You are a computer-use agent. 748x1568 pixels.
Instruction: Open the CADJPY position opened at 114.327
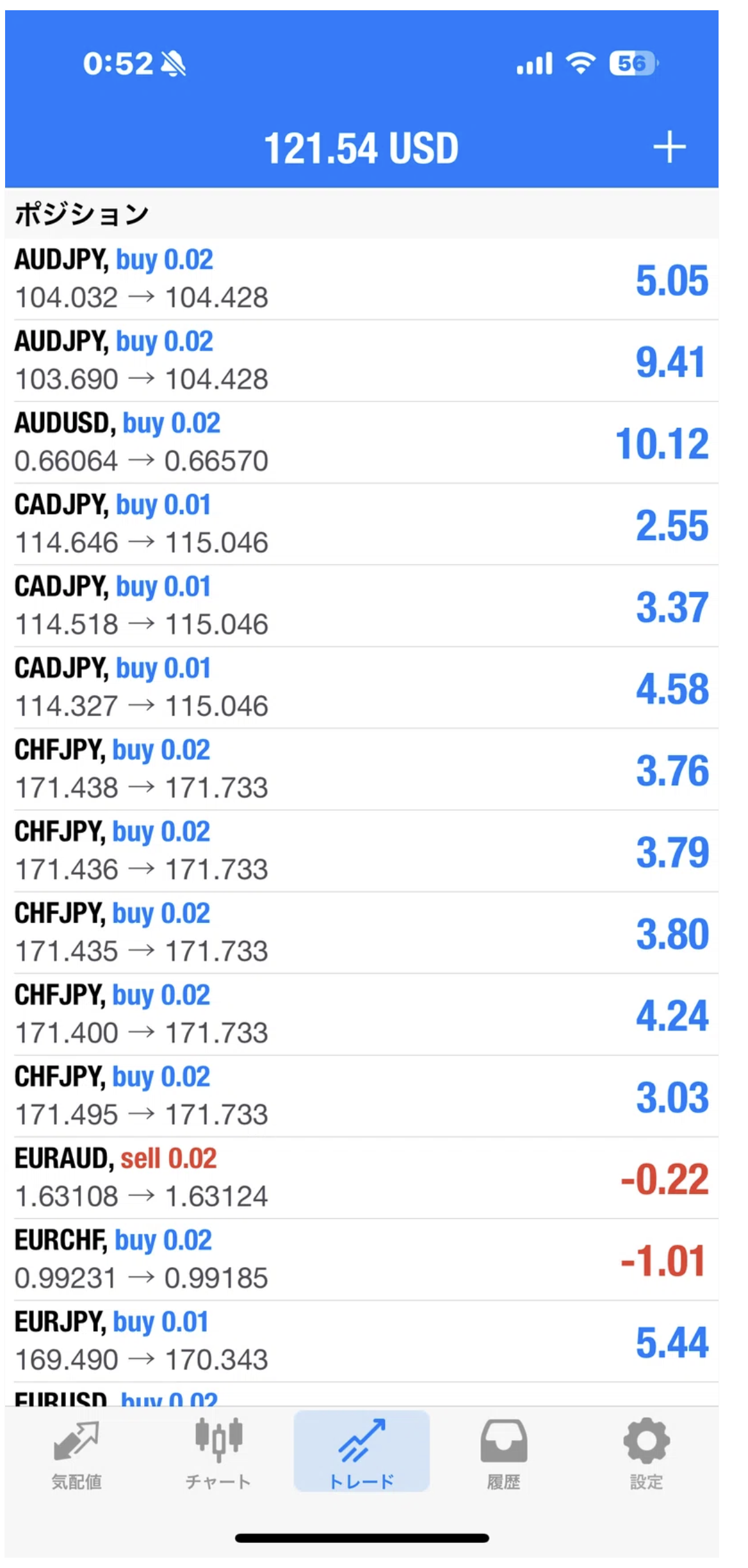361,687
